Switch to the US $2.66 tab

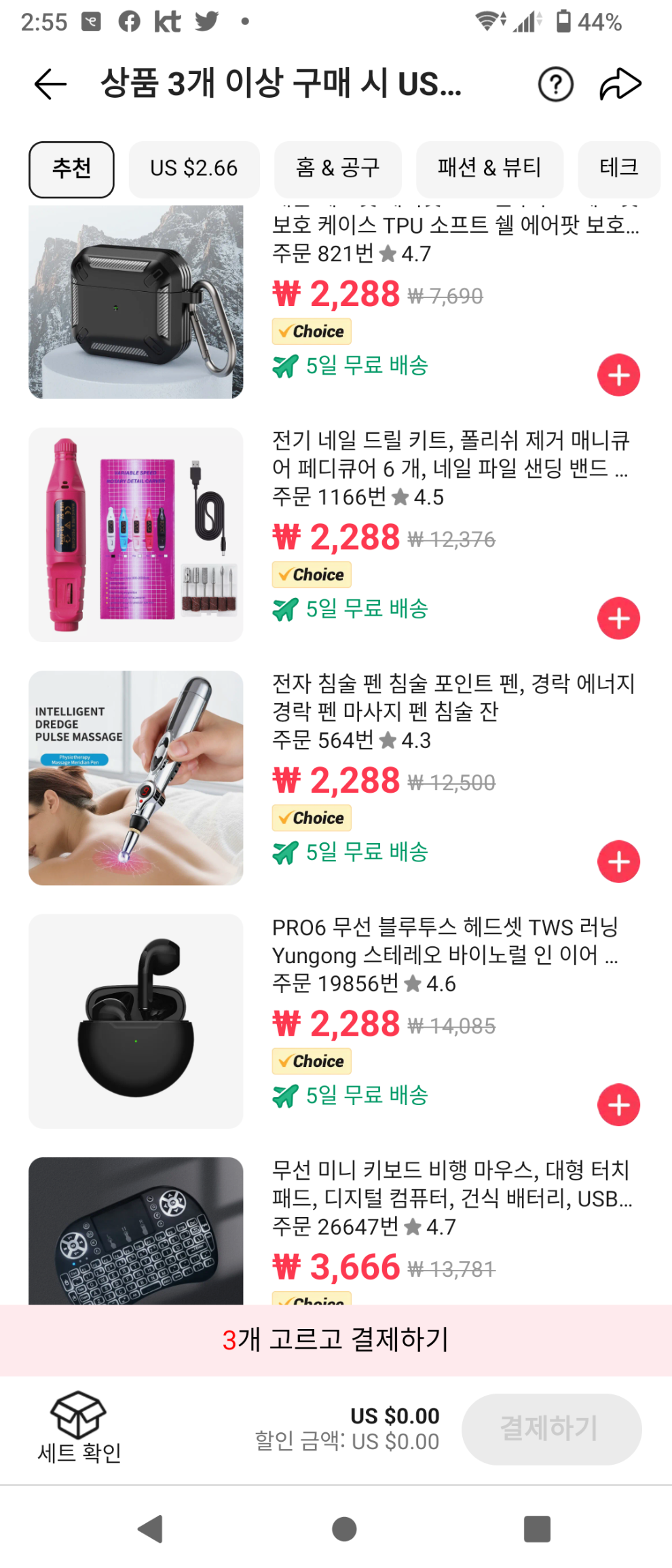[x=194, y=169]
